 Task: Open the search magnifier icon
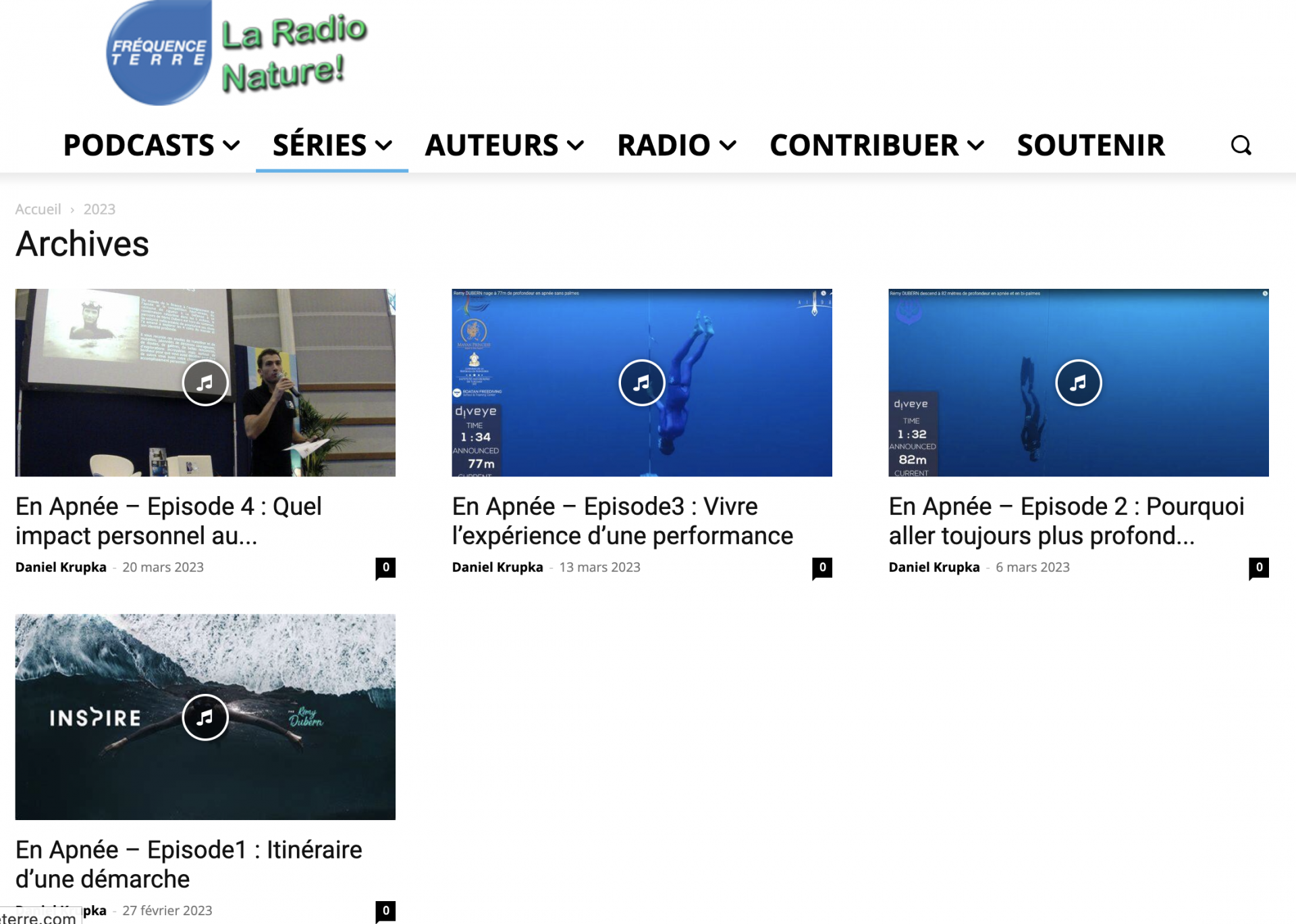point(1241,145)
